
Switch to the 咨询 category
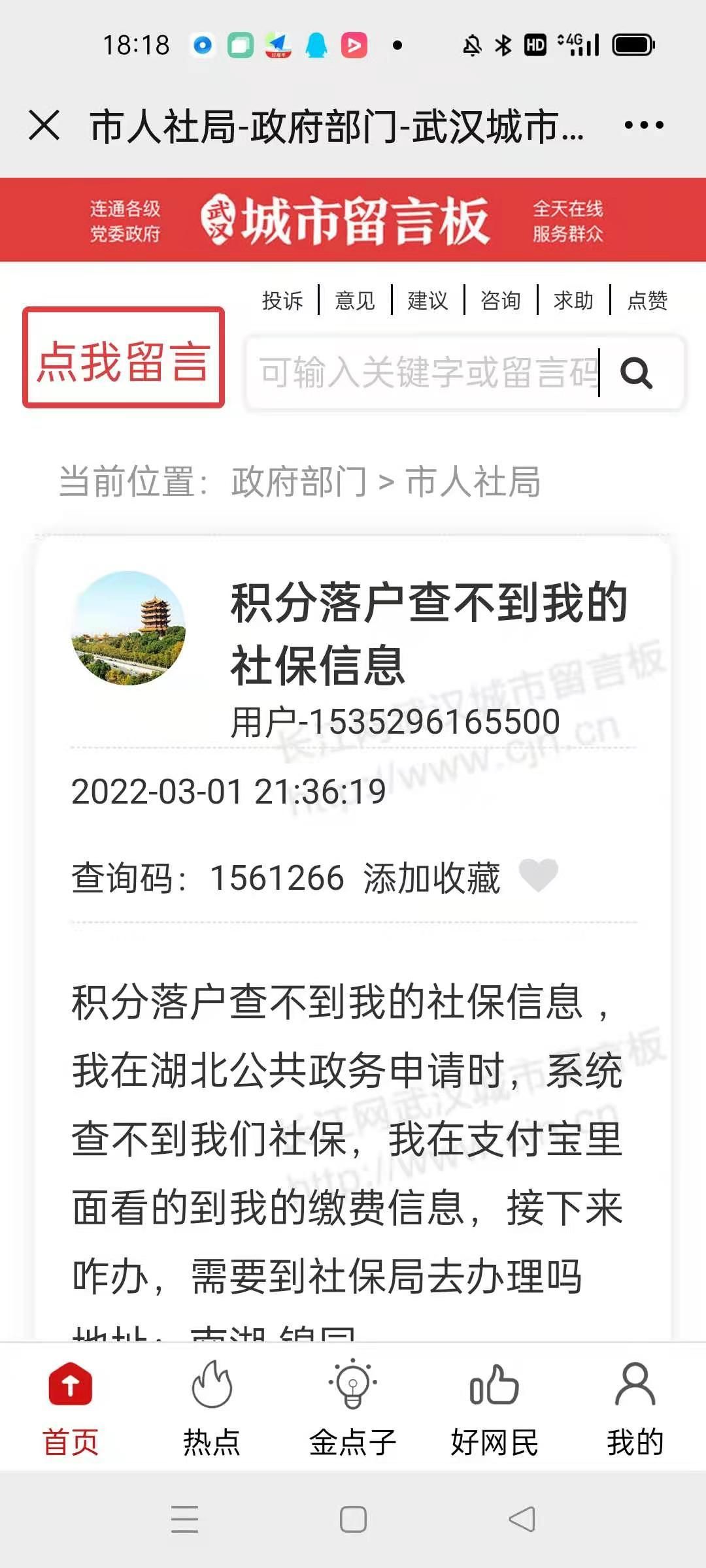point(501,301)
